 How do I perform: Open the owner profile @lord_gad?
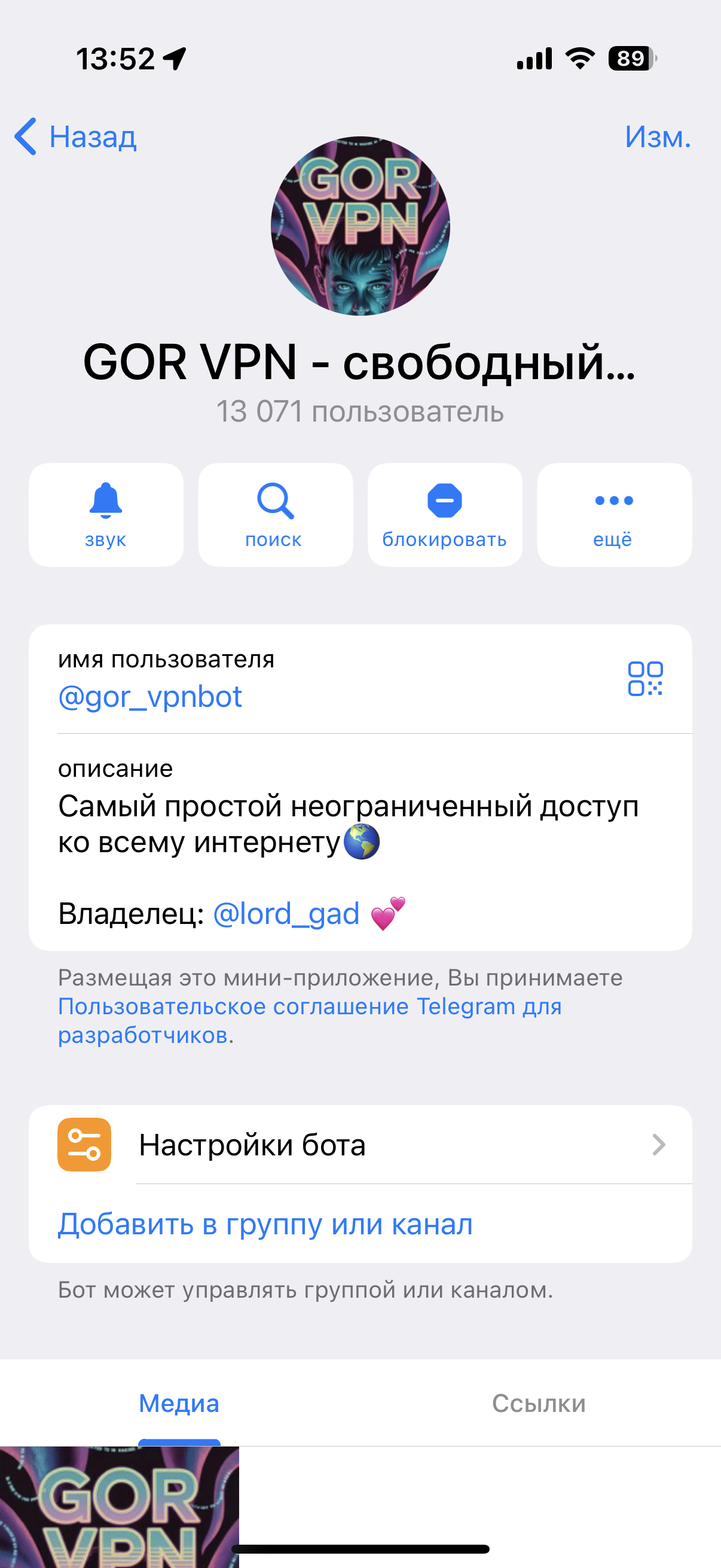pos(286,914)
